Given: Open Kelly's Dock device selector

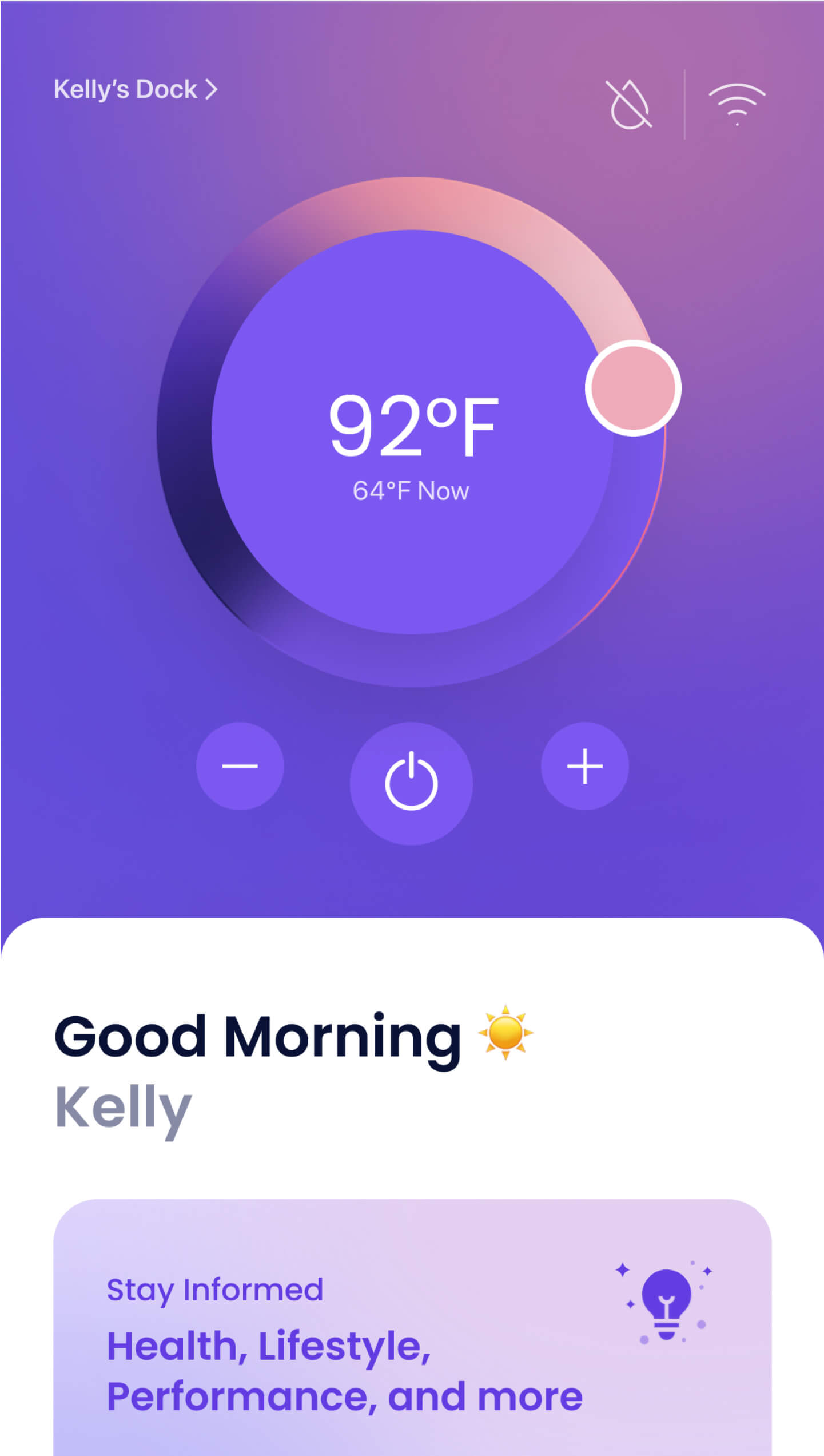Looking at the screenshot, I should [x=136, y=90].
